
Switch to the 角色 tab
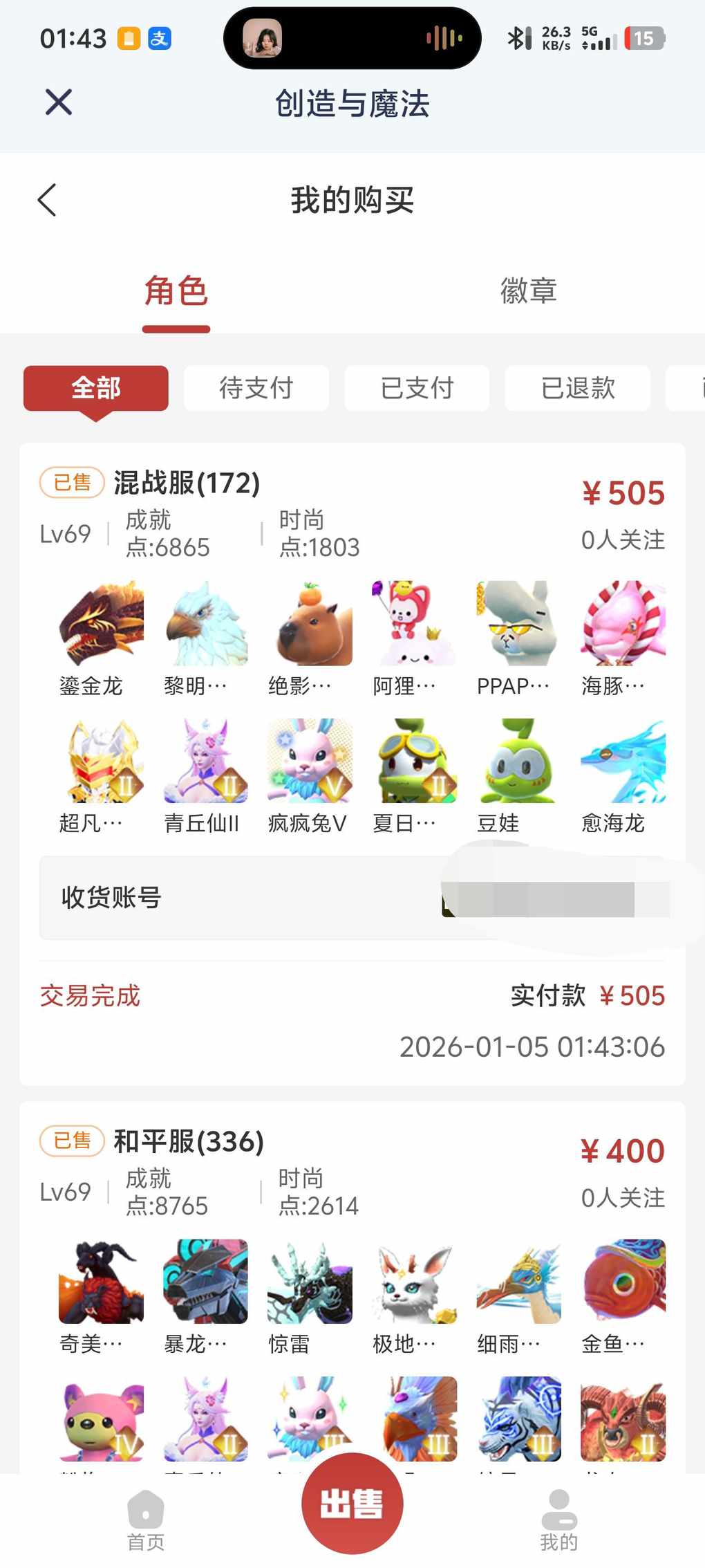(x=176, y=290)
